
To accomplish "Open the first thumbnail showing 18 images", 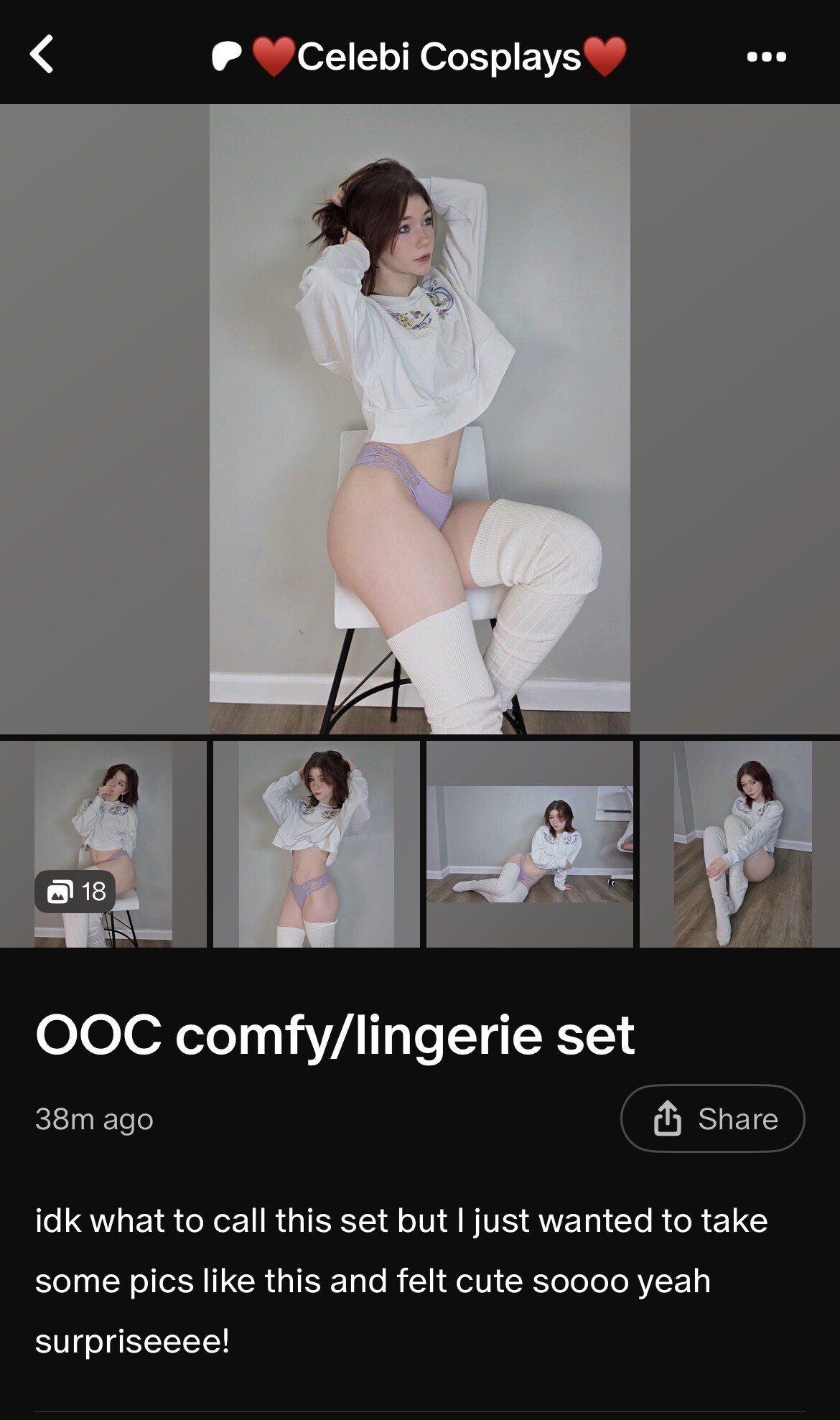I will point(103,844).
